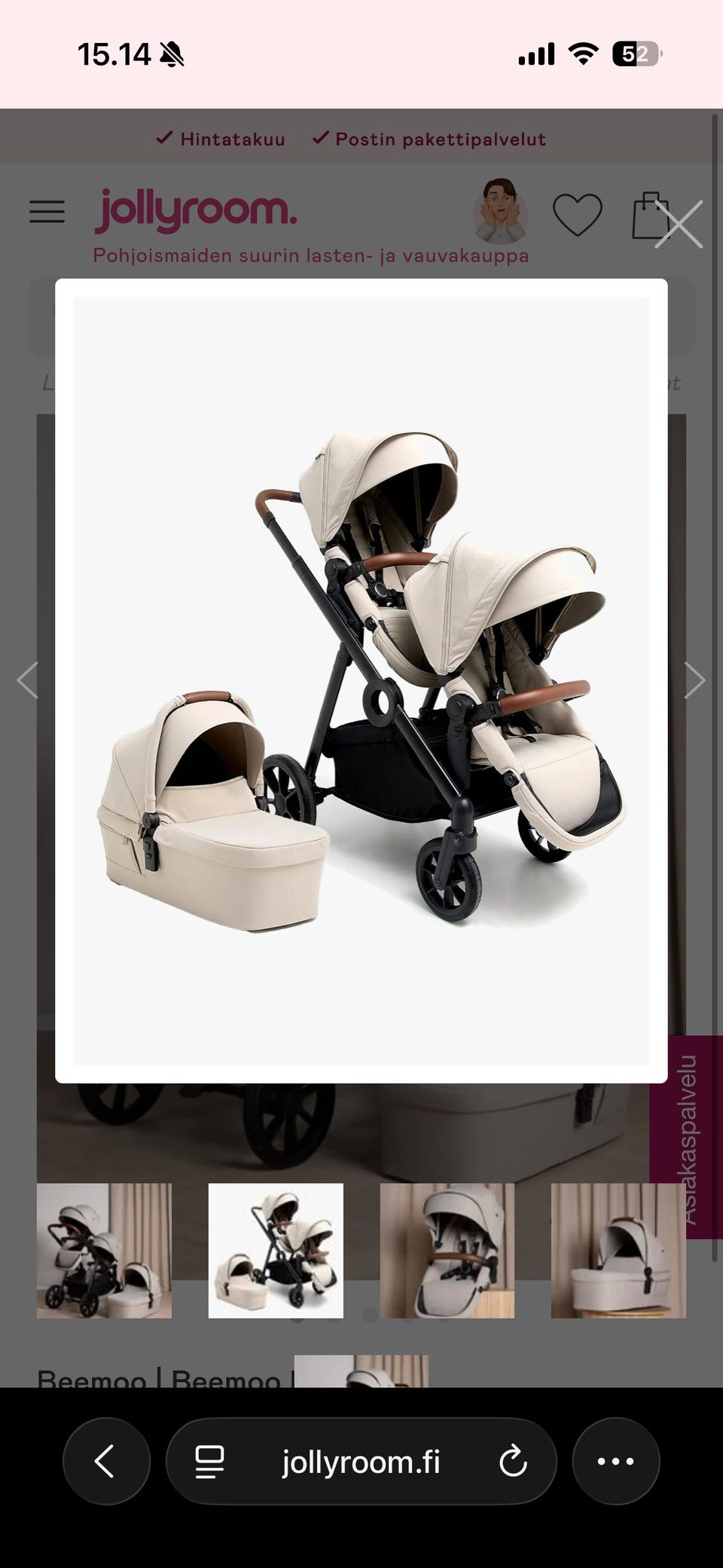Go back in the browser

[x=106, y=1461]
